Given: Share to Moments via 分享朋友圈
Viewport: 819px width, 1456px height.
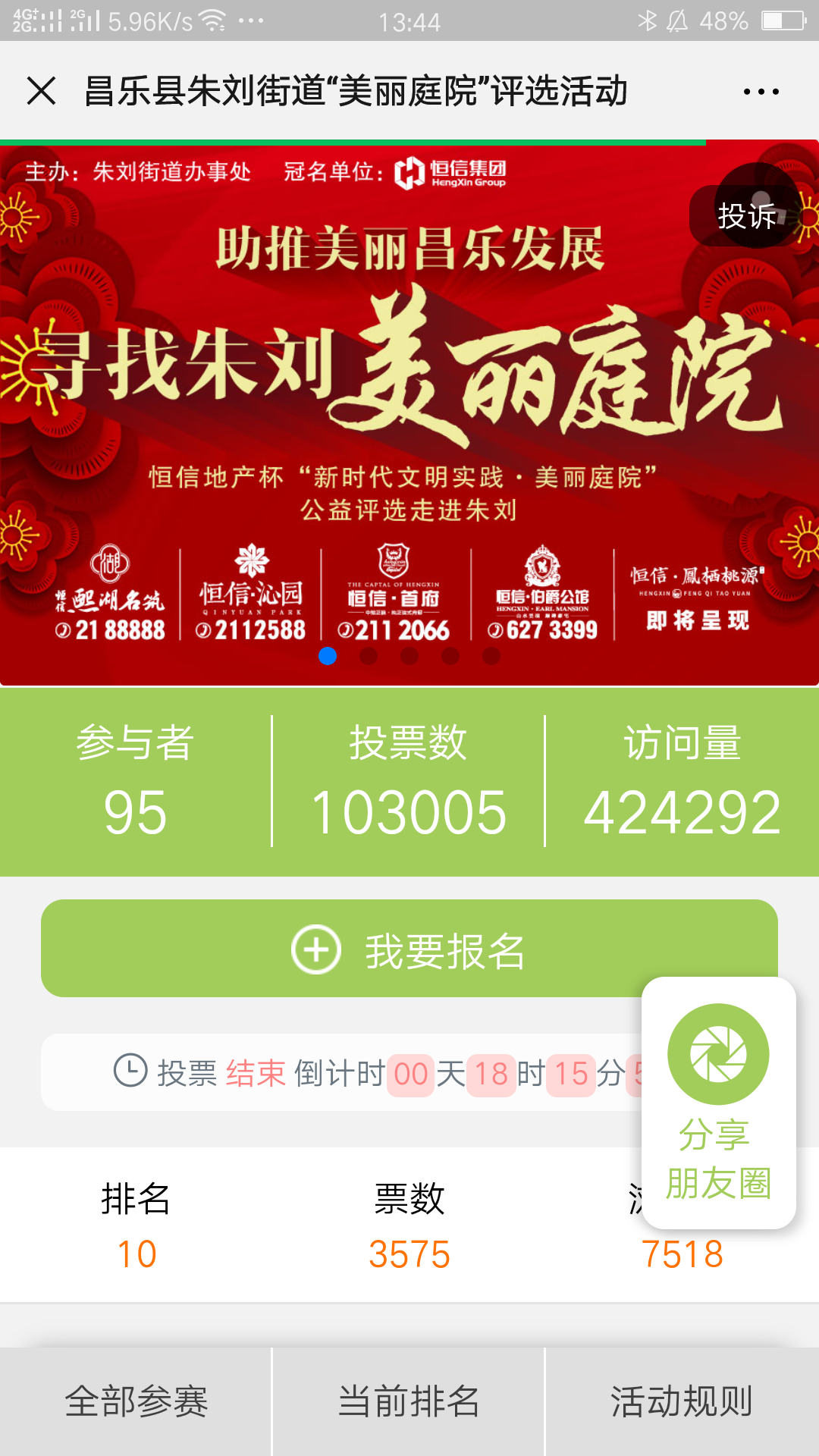Looking at the screenshot, I should [718, 1103].
